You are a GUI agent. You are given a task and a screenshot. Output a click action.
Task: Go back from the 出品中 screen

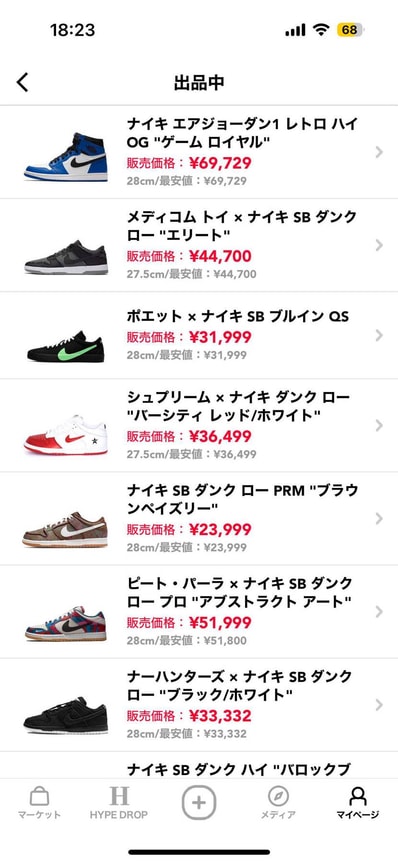click(x=22, y=83)
